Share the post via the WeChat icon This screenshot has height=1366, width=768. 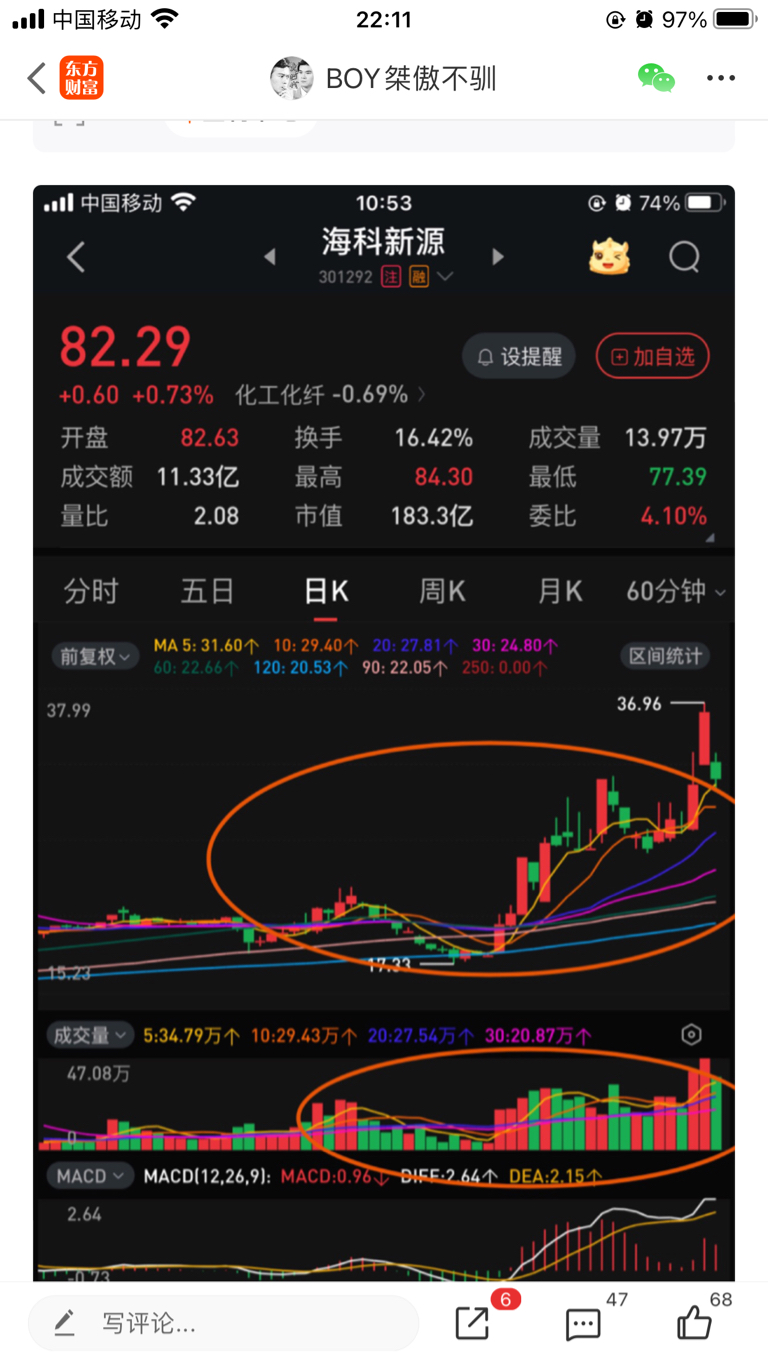656,78
